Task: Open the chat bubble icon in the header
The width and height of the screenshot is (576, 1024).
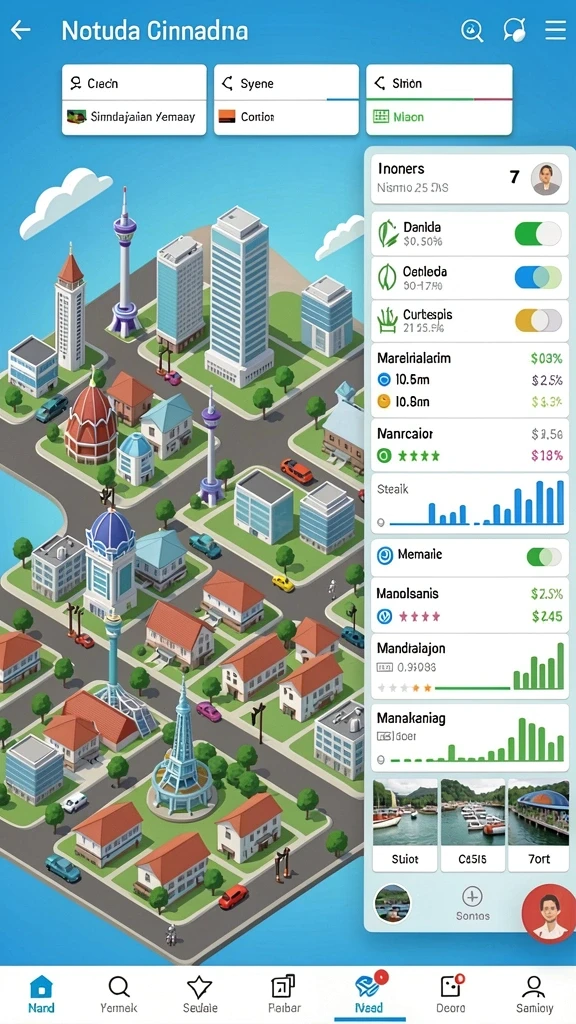Action: pos(515,30)
